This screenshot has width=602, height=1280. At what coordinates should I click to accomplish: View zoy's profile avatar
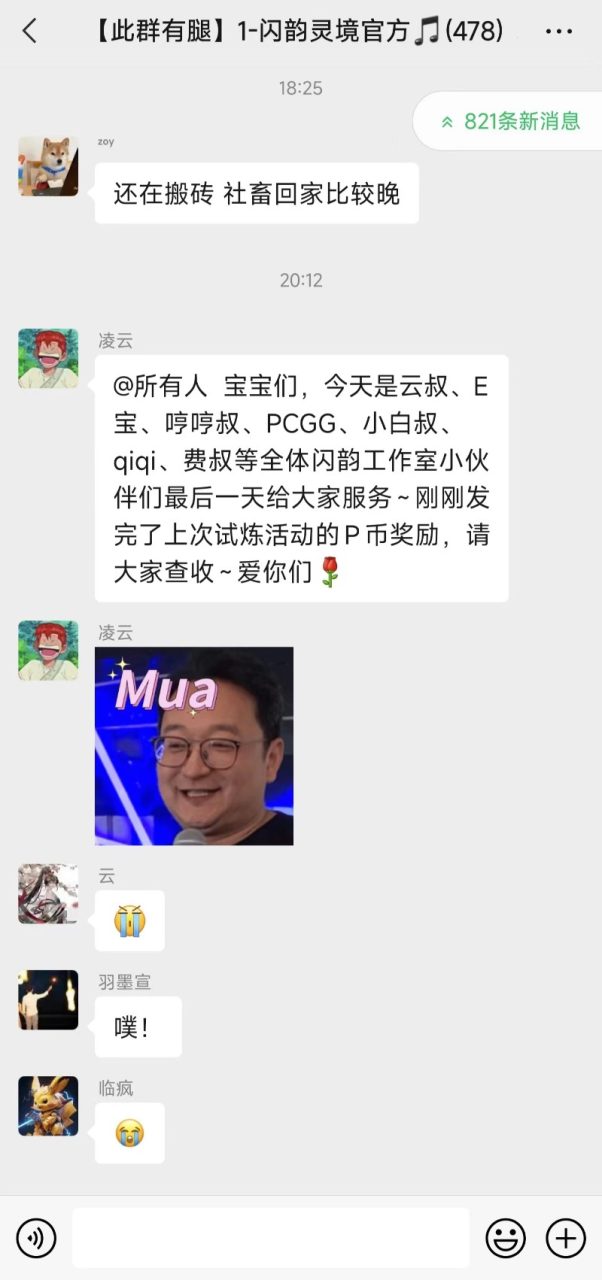point(48,166)
